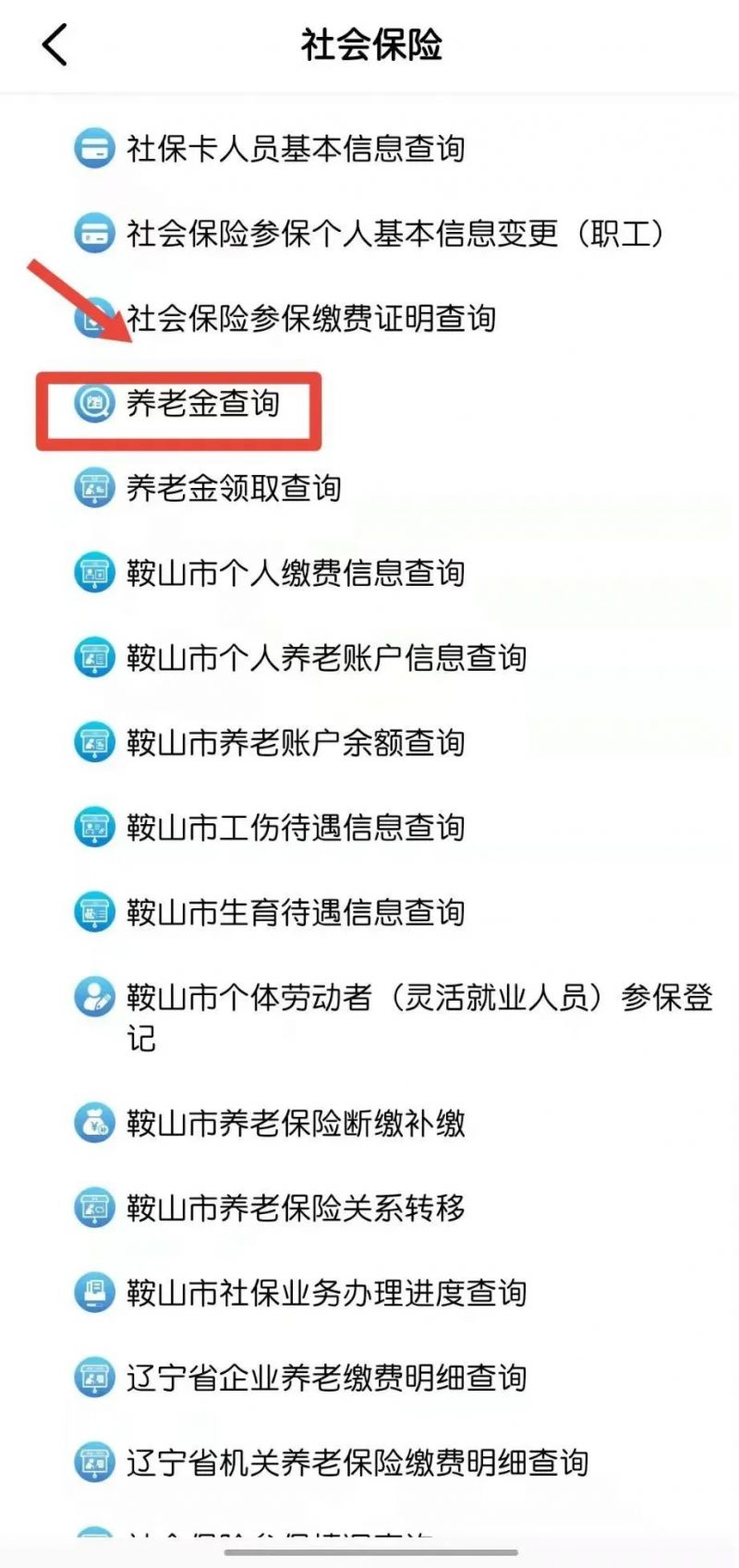This screenshot has height=1568, width=739.
Task: Open 鞍山市个人养老账户信息查询
Action: (325, 659)
